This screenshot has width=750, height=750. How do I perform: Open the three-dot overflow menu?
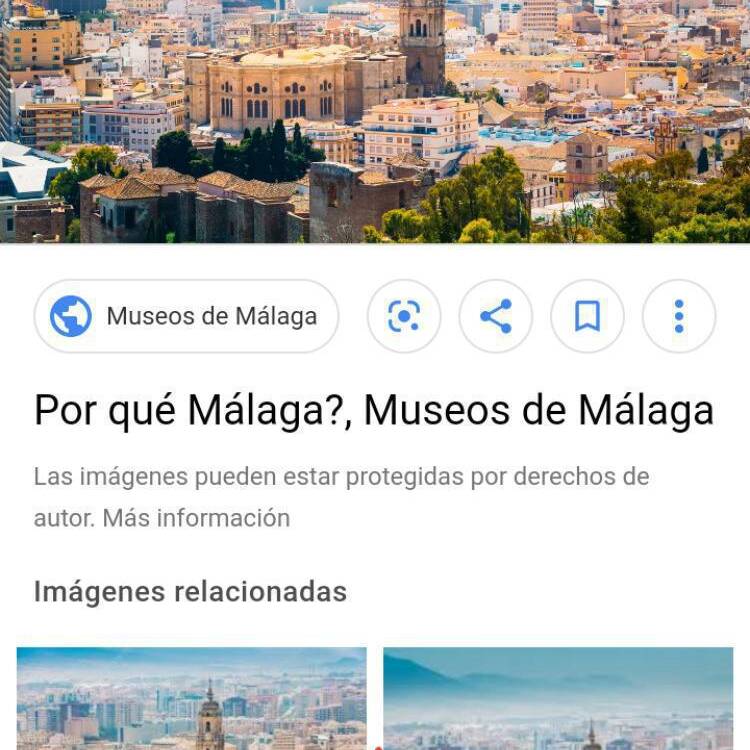pyautogui.click(x=679, y=316)
